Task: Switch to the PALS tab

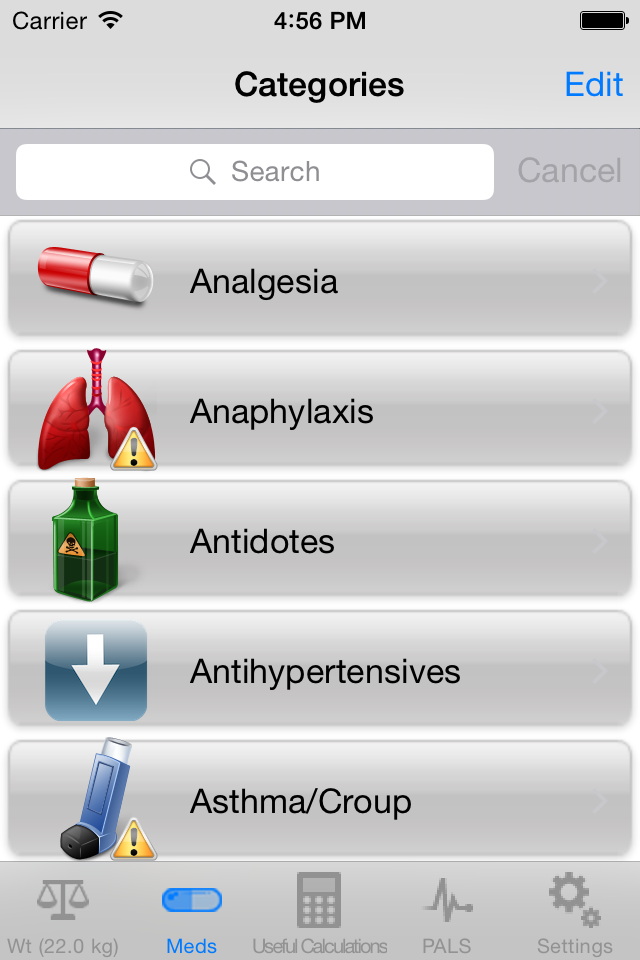Action: point(447,912)
